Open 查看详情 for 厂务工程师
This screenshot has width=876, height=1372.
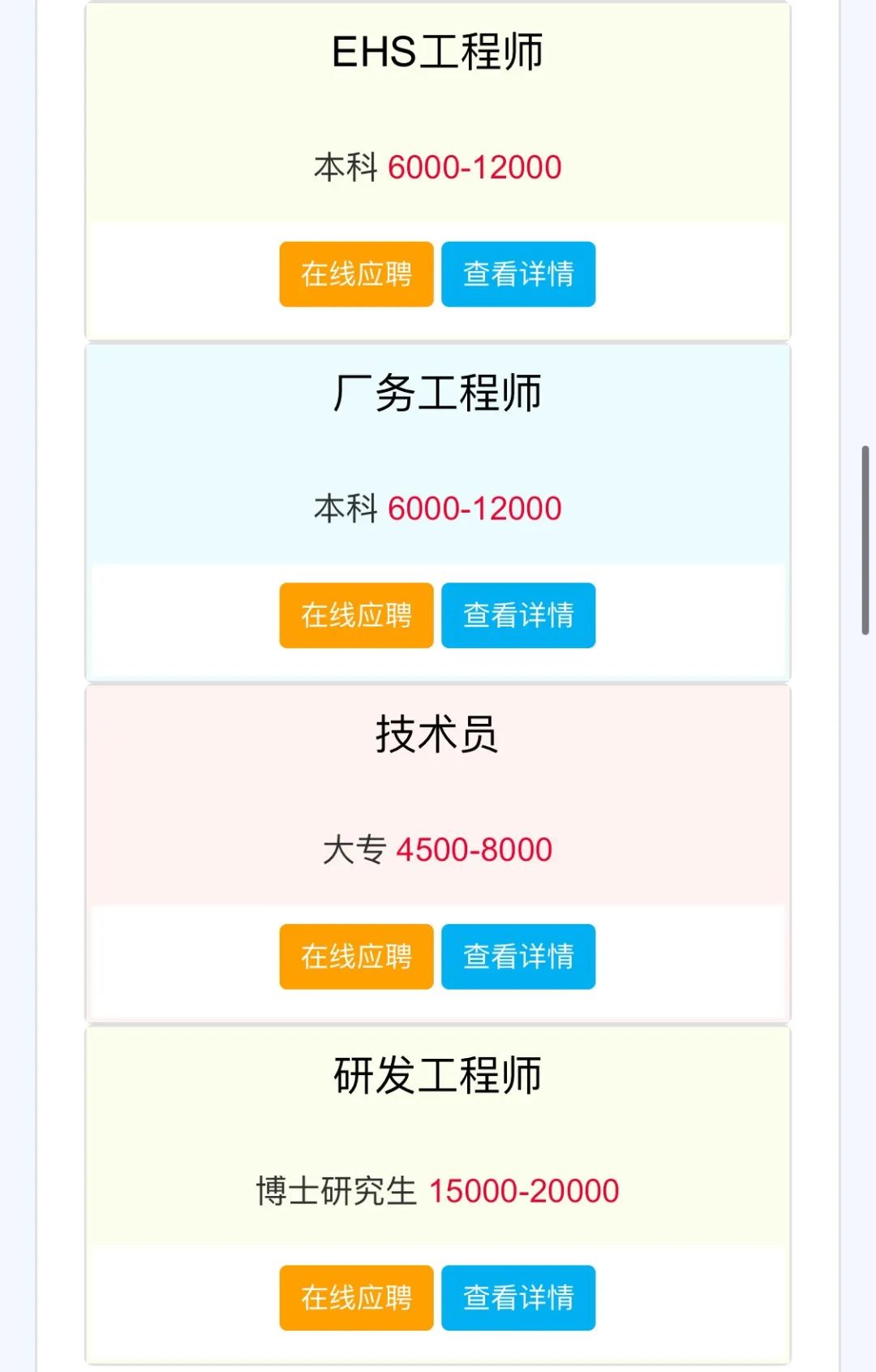point(518,615)
